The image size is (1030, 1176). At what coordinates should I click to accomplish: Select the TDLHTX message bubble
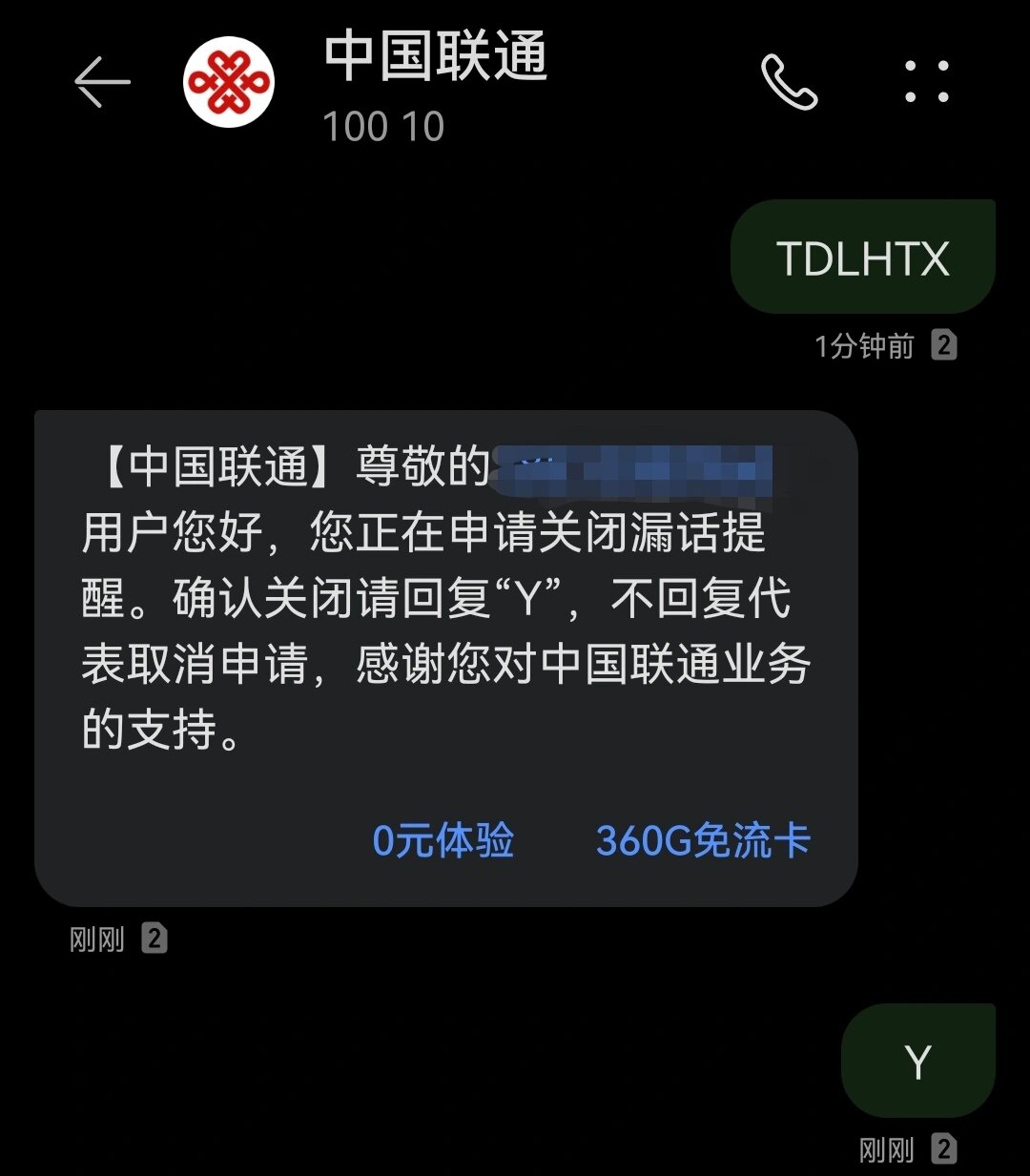pos(861,257)
